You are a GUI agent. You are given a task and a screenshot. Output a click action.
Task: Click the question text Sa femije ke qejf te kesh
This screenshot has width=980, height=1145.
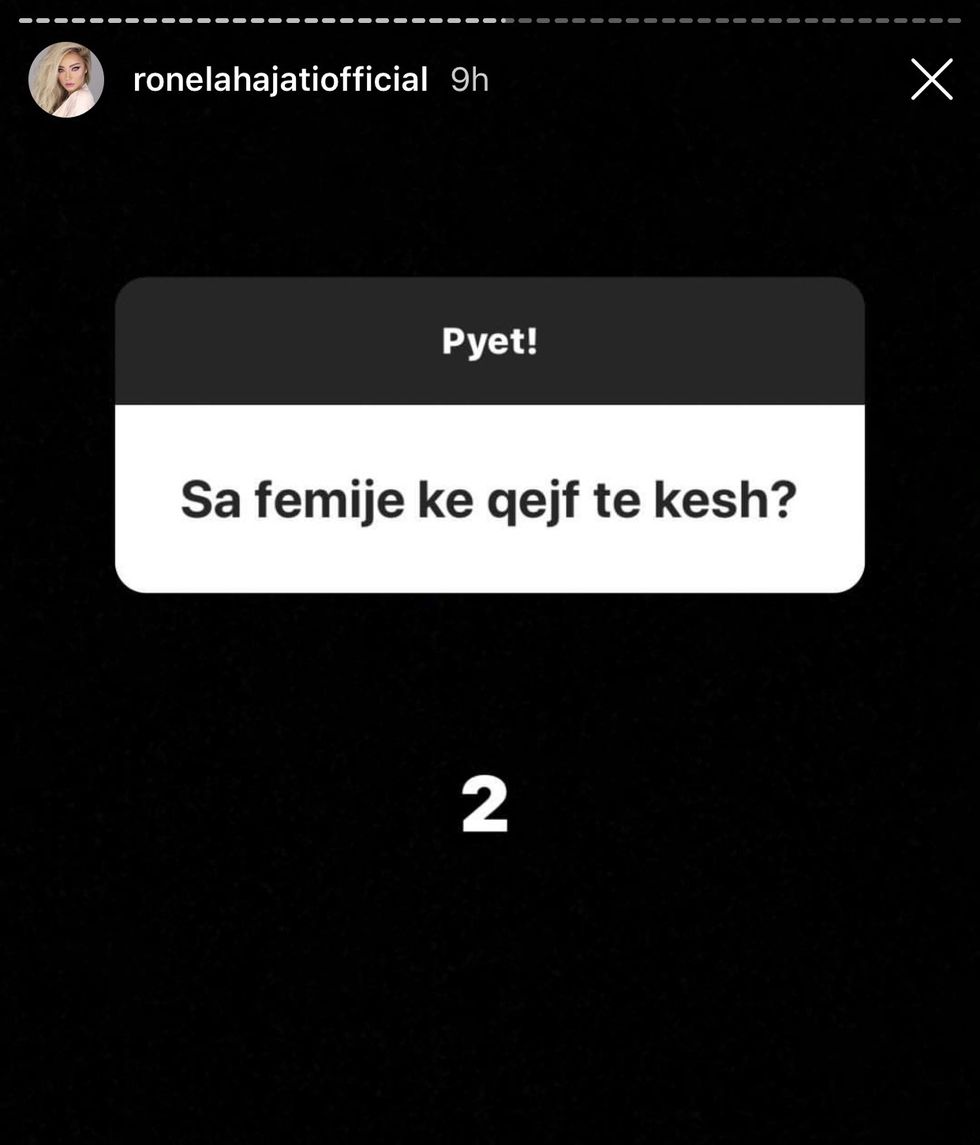[490, 498]
